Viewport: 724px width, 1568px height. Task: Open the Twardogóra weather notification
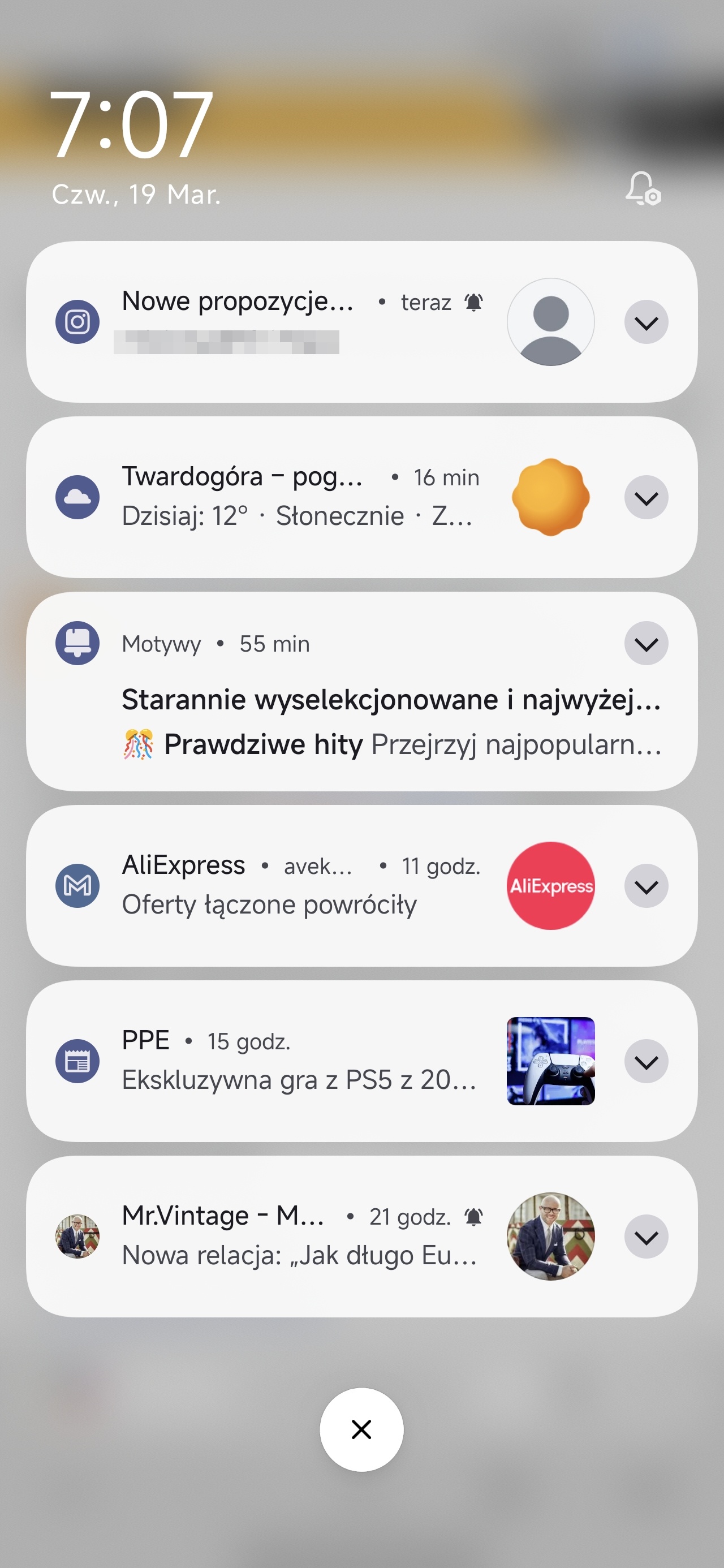tap(299, 497)
